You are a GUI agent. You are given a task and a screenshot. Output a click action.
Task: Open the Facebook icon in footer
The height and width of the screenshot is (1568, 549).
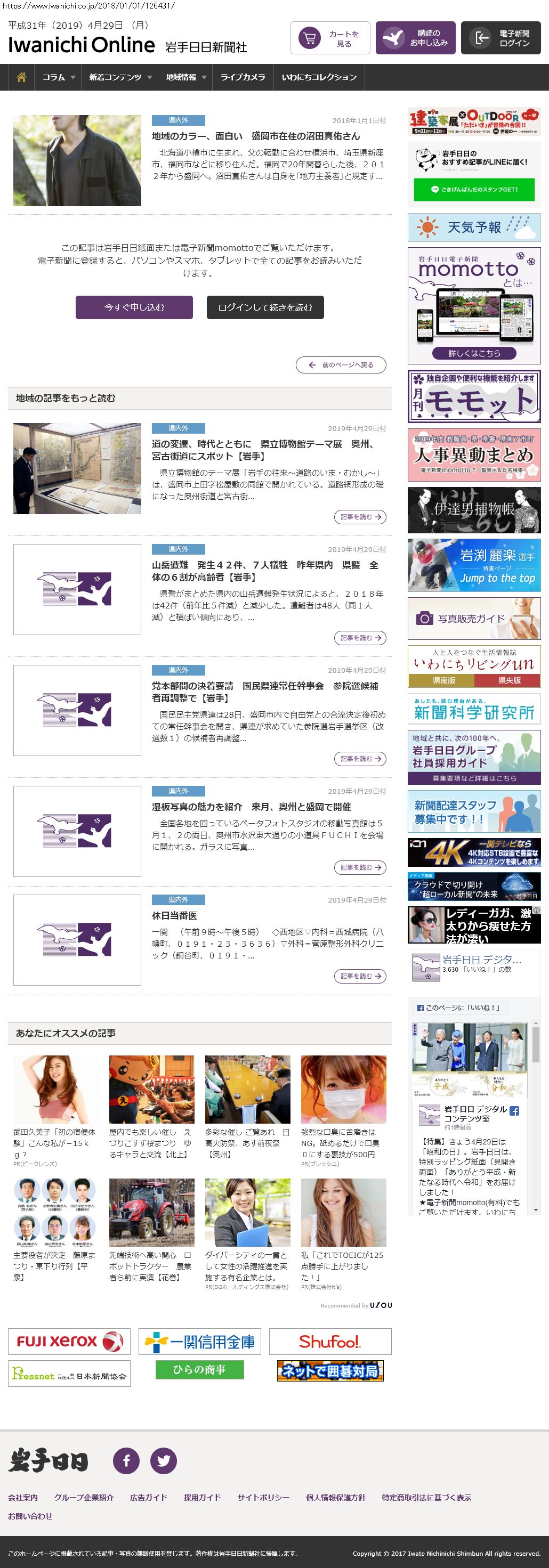127,1460
